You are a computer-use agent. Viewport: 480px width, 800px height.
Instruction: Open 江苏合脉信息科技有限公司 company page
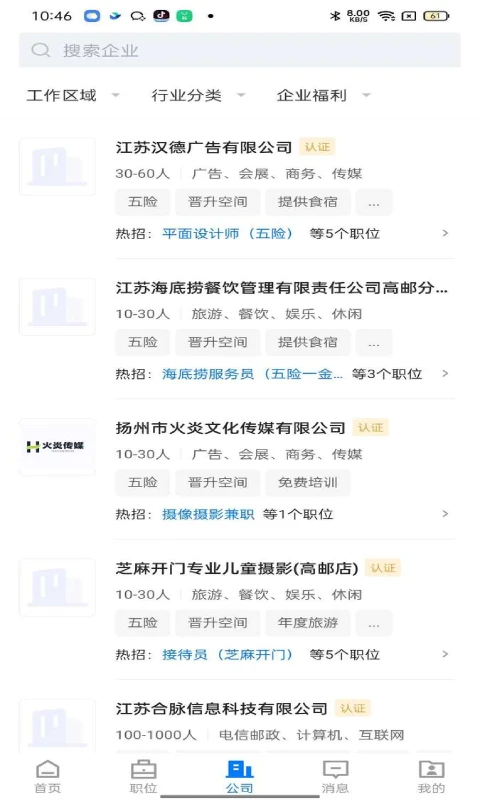pos(221,709)
